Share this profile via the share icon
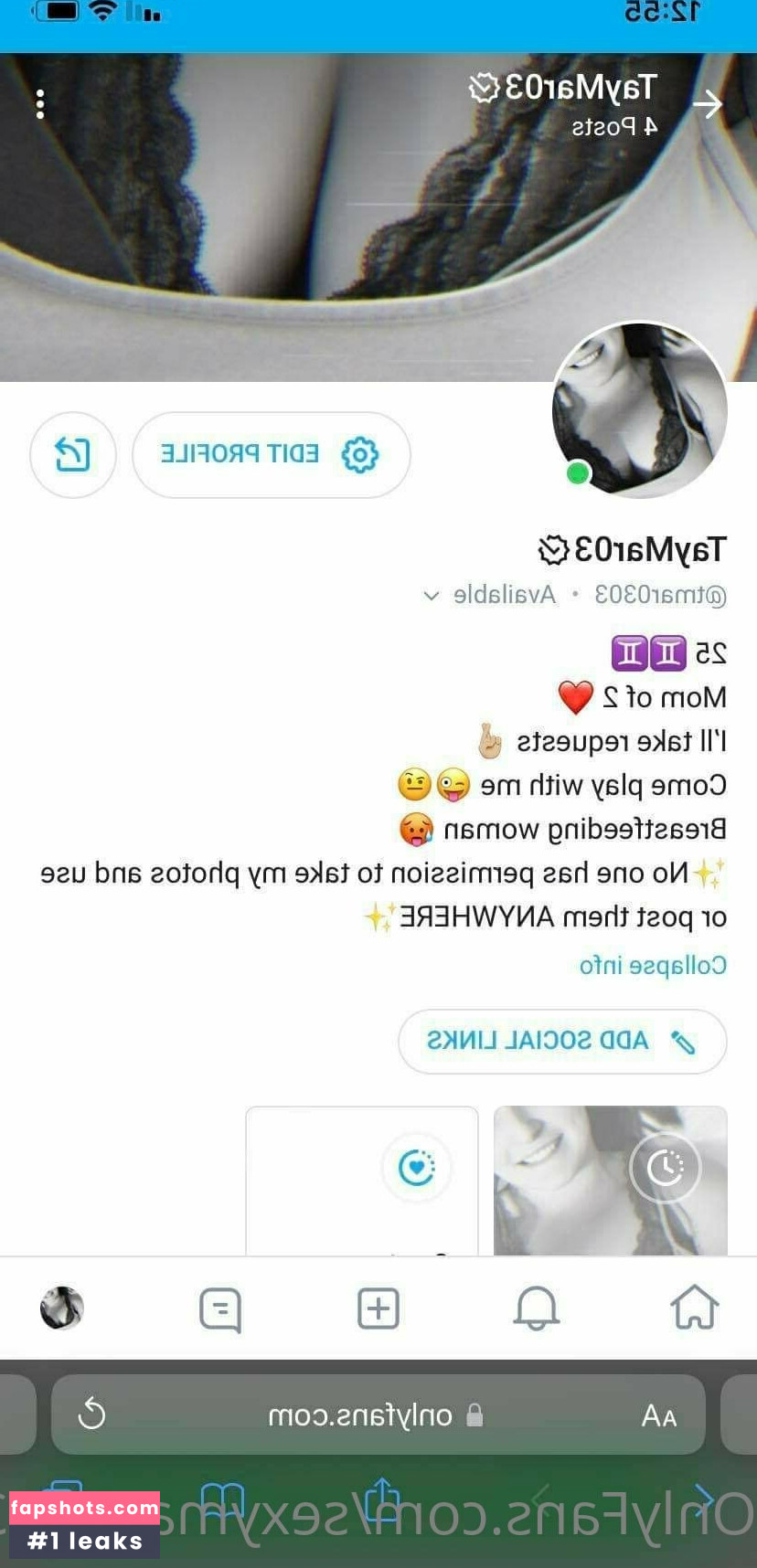 (73, 454)
